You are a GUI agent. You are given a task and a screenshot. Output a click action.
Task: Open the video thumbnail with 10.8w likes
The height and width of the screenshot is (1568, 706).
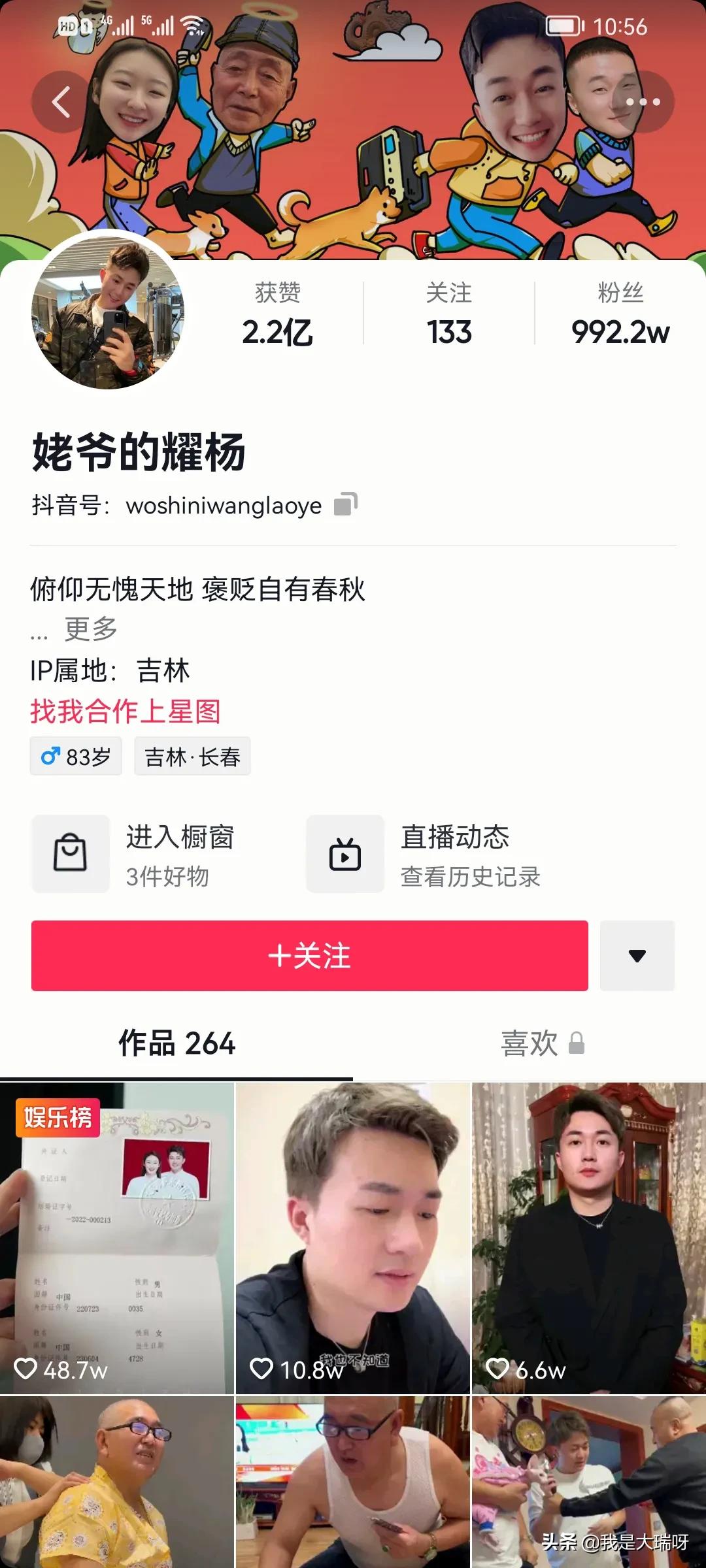coord(352,1235)
